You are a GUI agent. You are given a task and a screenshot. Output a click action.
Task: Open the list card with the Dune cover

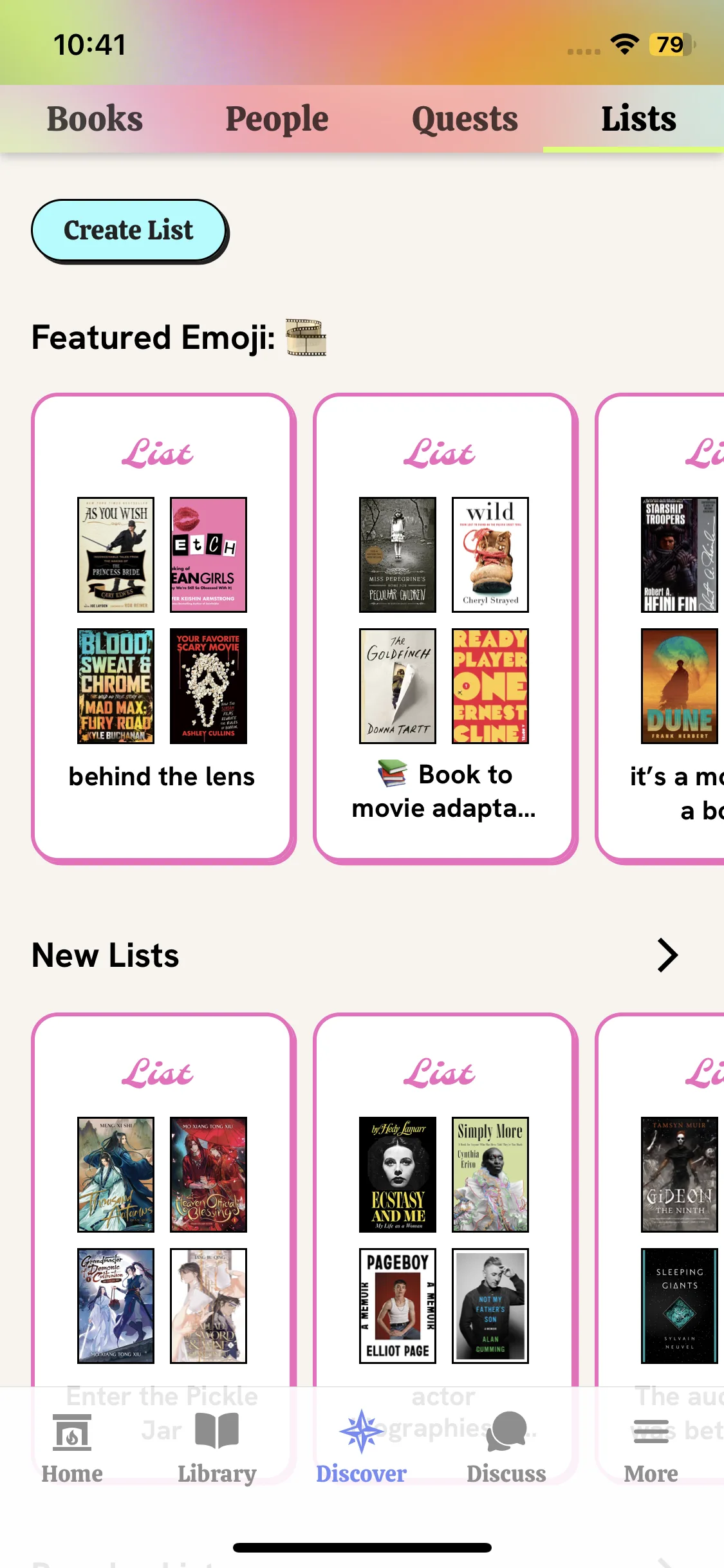click(x=661, y=628)
